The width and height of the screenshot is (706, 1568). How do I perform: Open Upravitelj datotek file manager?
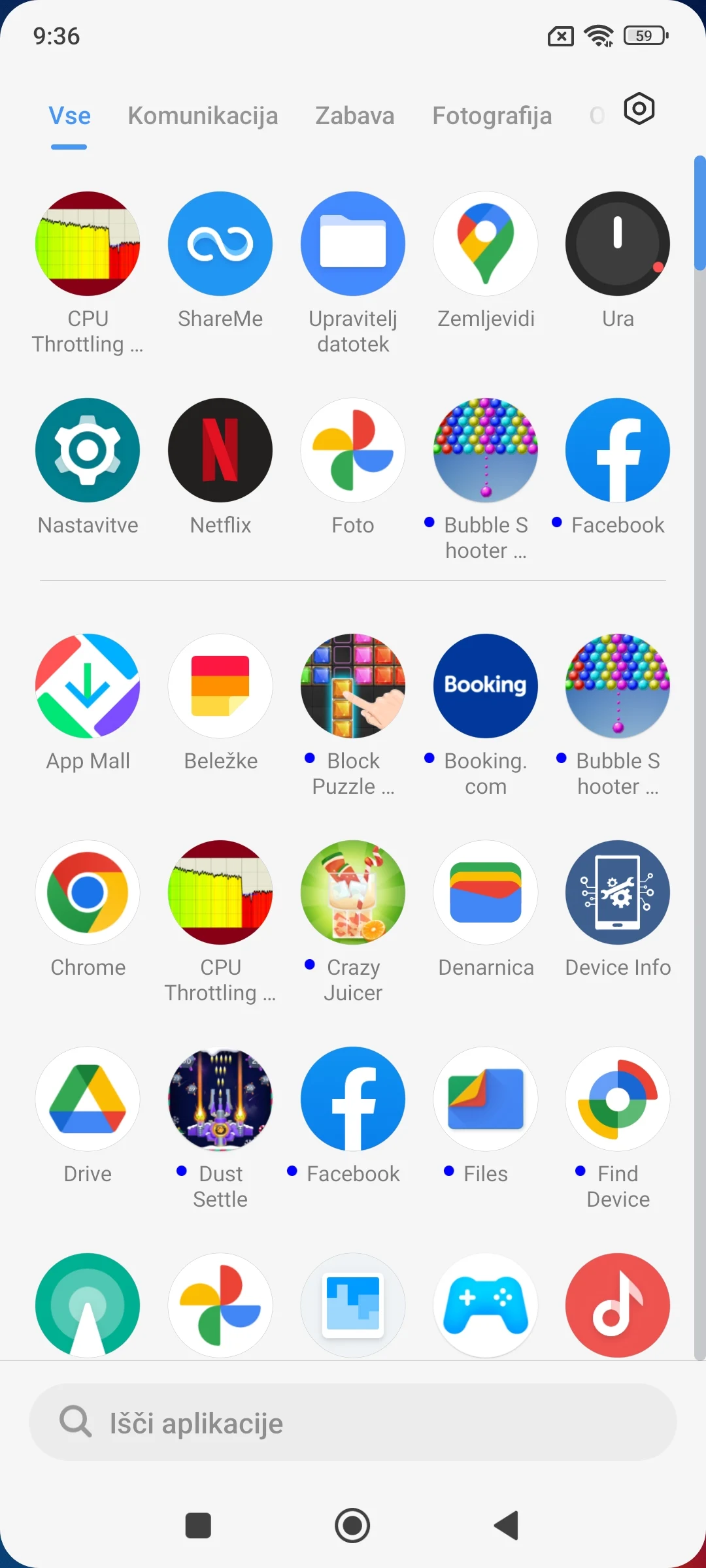[x=353, y=244]
